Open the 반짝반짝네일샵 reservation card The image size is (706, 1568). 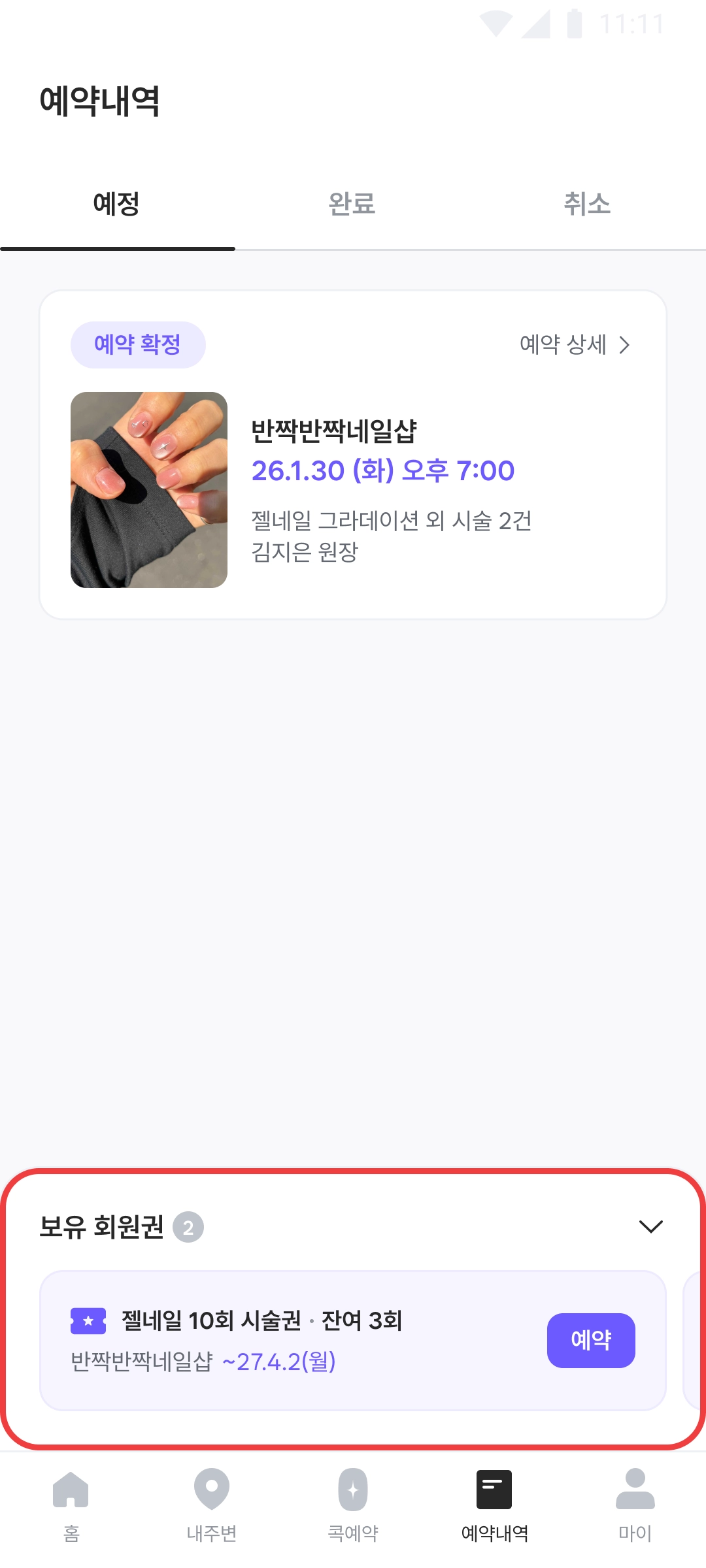click(353, 490)
